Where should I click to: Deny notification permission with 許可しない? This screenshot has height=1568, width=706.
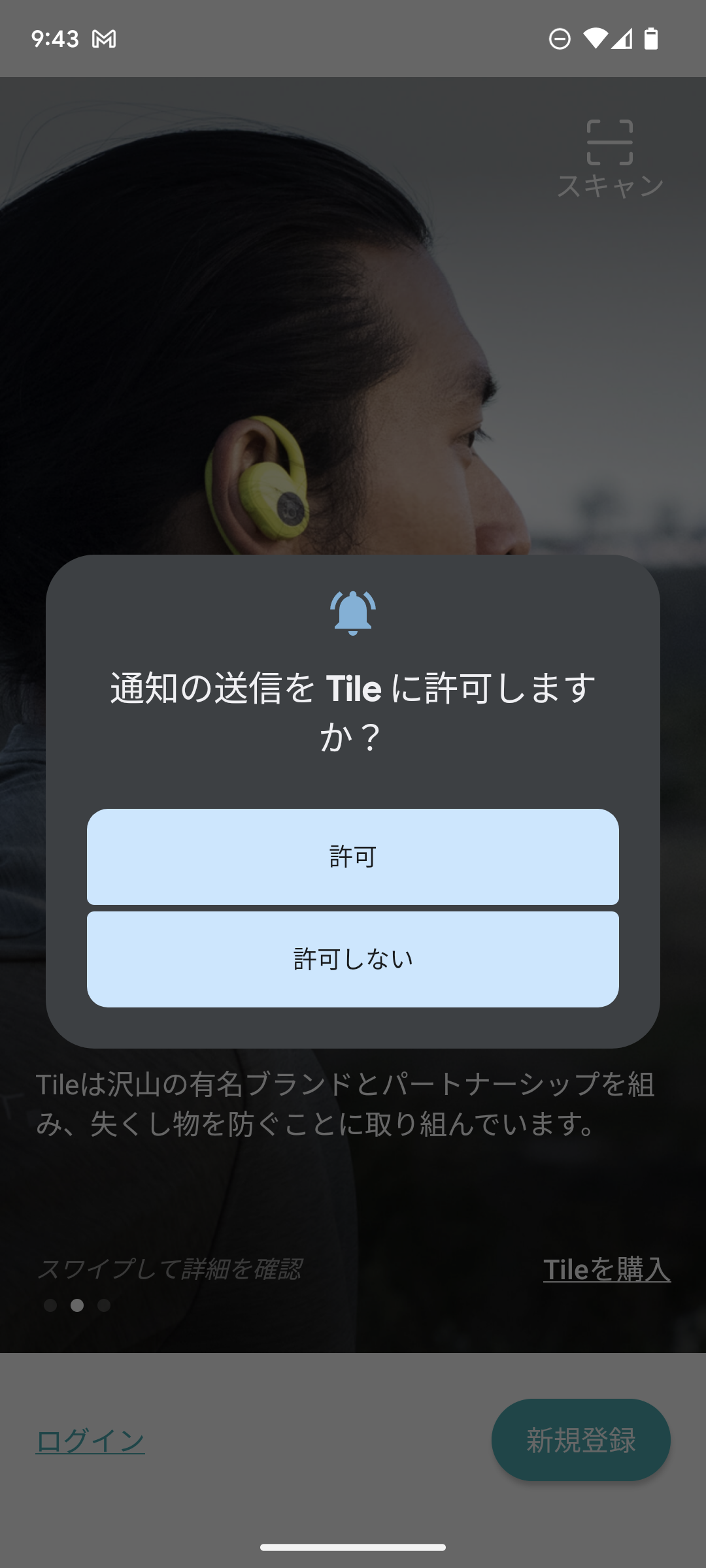[353, 959]
